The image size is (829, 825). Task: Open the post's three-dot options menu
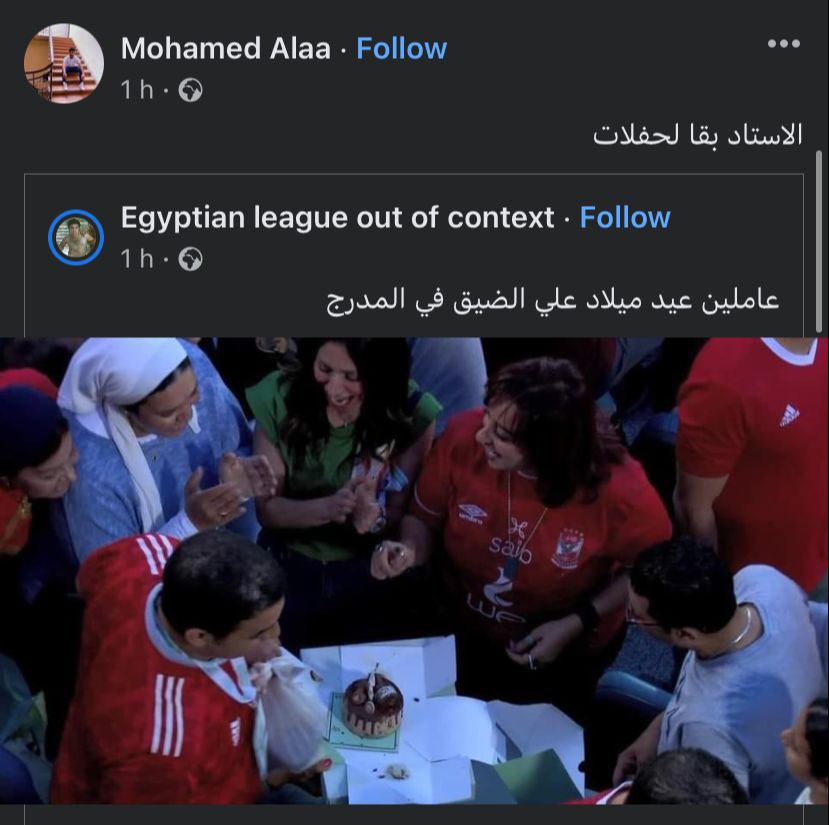coord(783,44)
